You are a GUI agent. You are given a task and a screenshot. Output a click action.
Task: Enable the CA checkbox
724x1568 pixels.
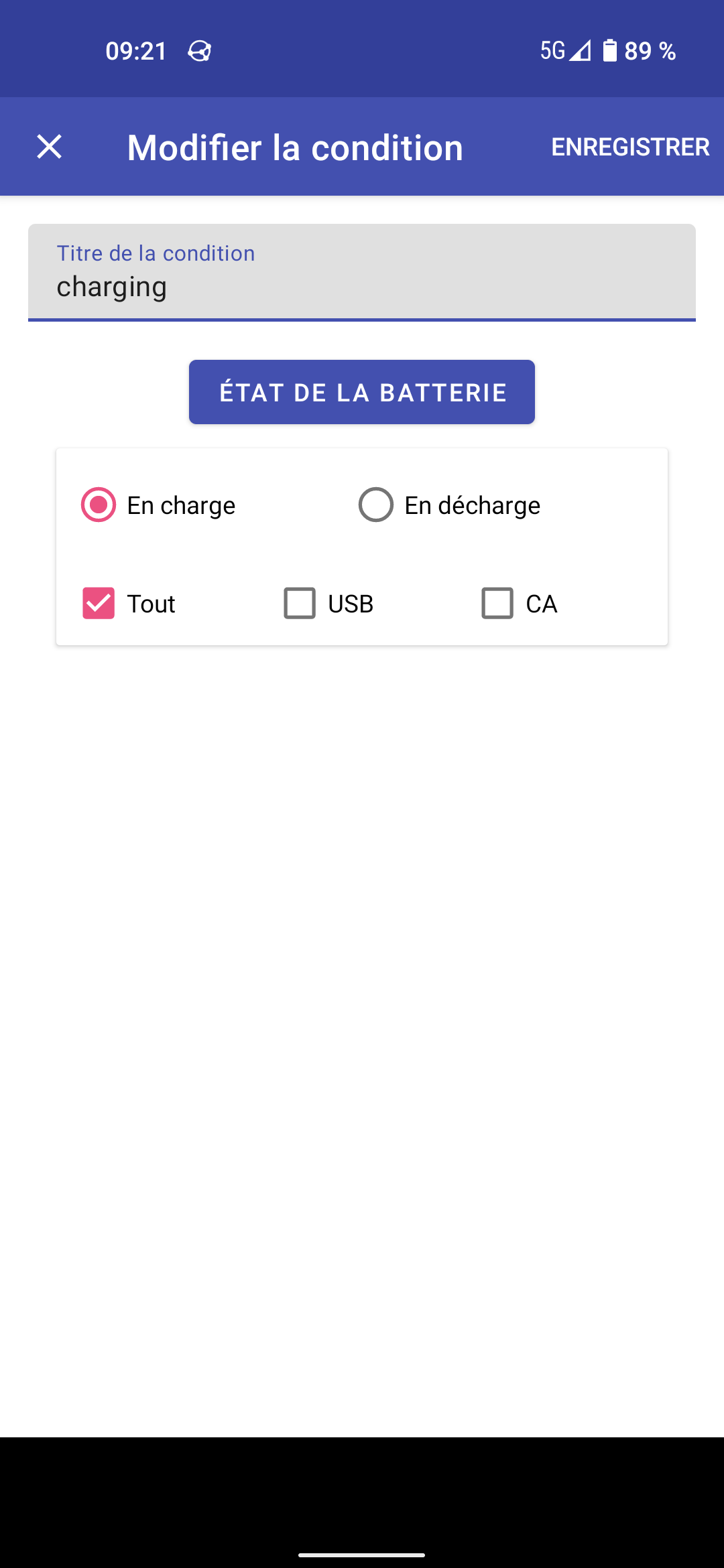coord(497,603)
